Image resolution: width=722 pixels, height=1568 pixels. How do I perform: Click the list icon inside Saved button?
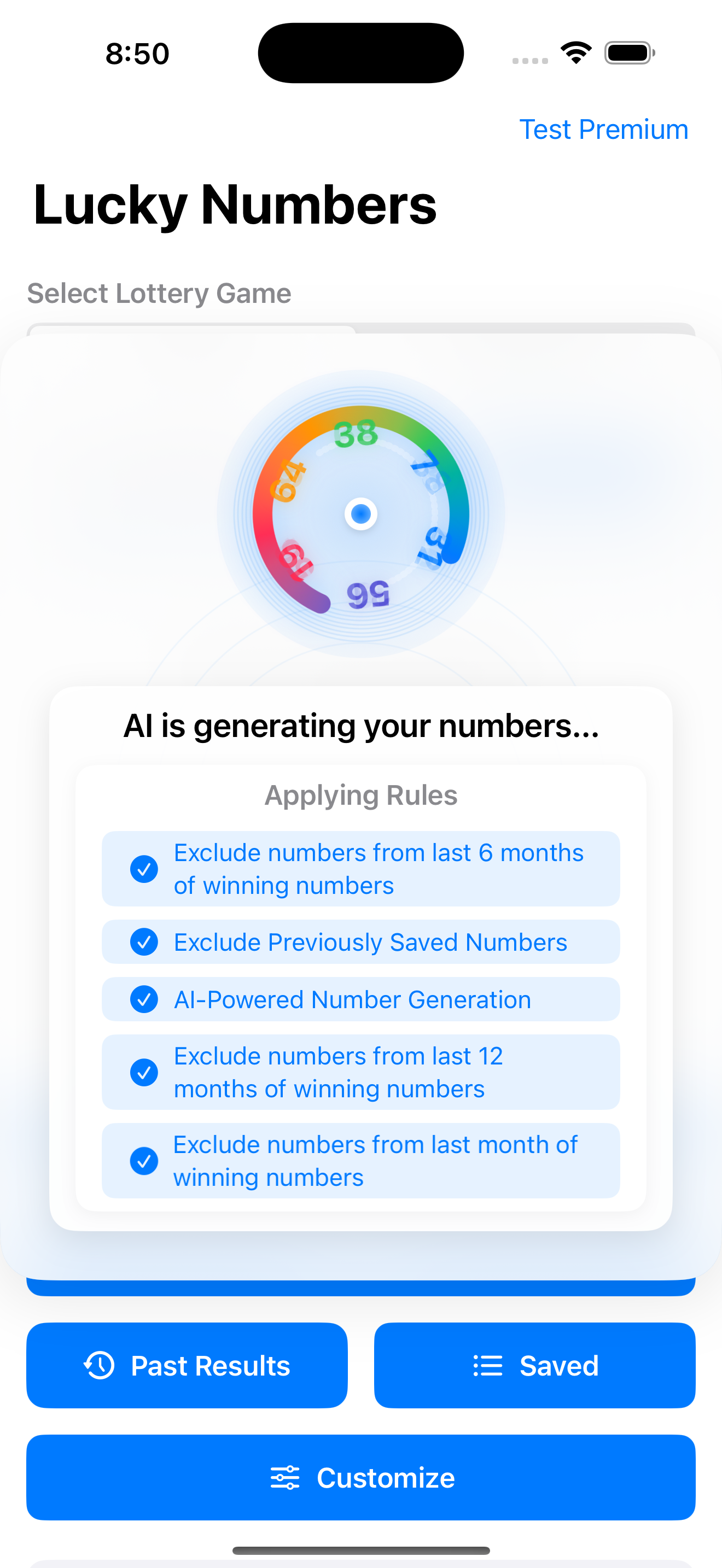[x=487, y=1365]
